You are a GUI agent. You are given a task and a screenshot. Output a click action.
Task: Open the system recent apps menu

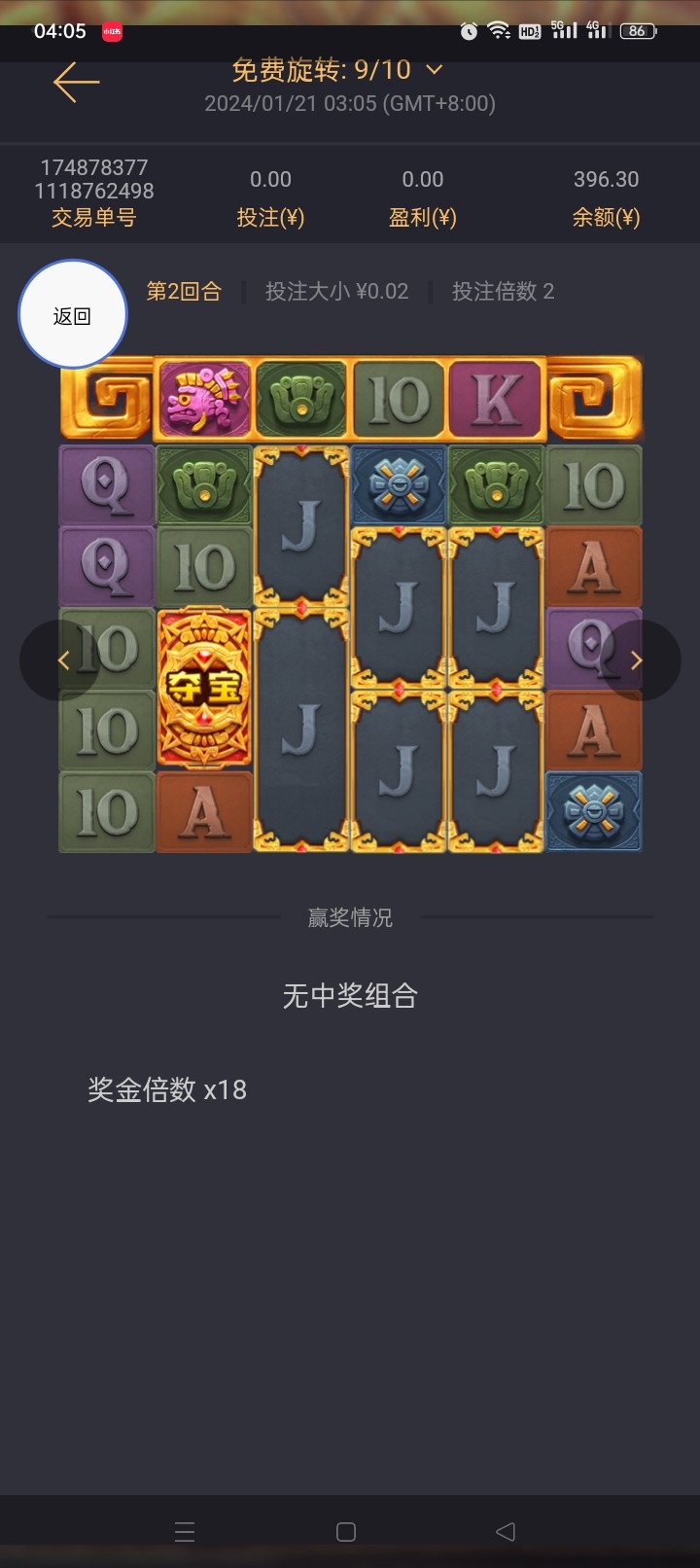pos(185,1532)
